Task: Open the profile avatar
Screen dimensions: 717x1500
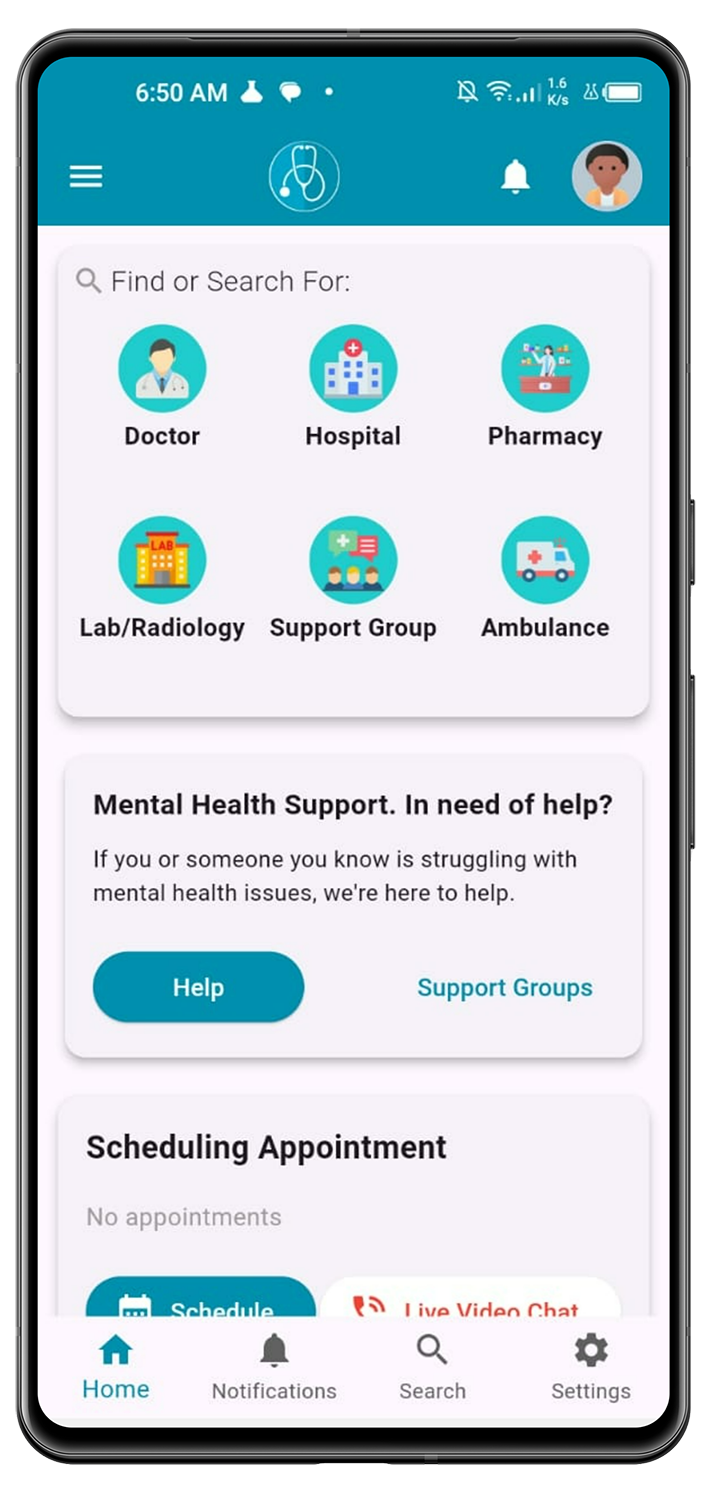Action: coord(606,177)
